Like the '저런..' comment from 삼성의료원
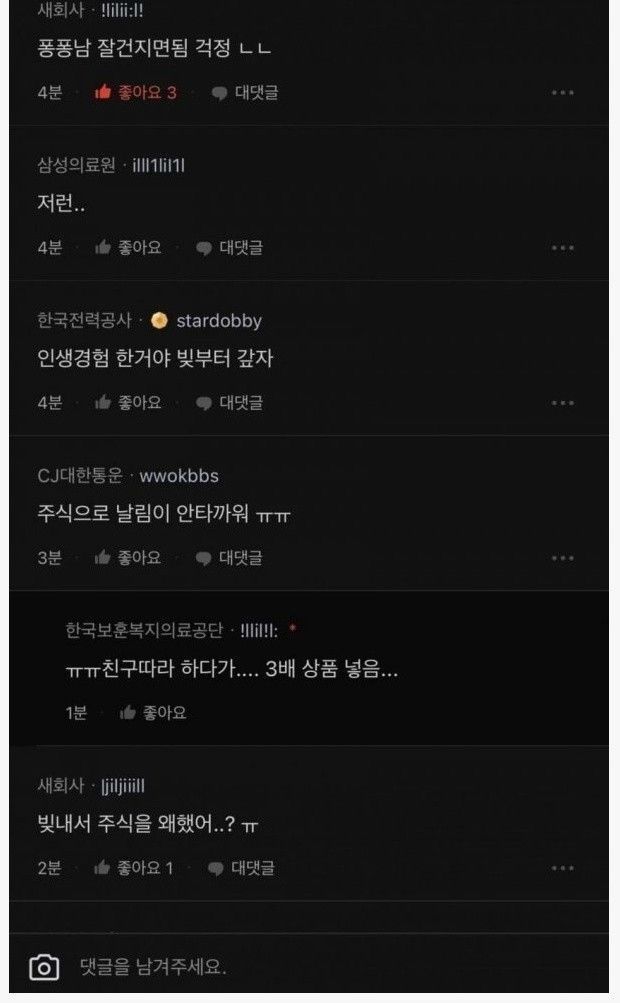The height and width of the screenshot is (1003, 620). (x=128, y=248)
